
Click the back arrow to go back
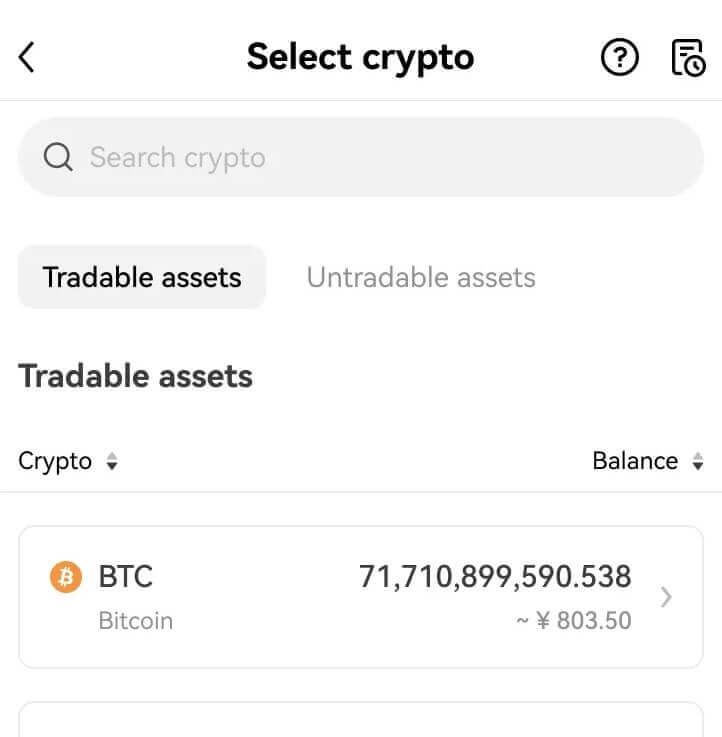(x=27, y=57)
